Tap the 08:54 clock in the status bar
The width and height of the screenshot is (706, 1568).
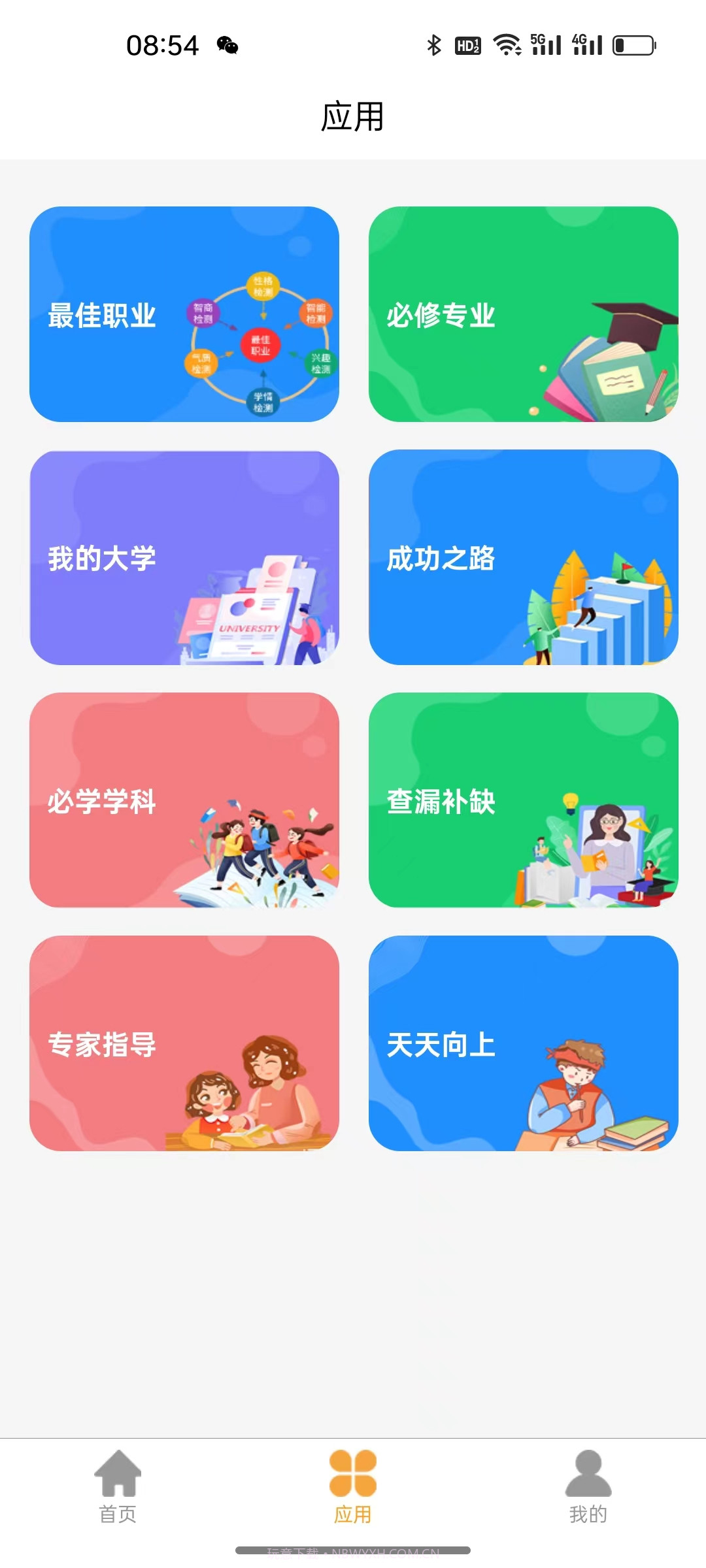(x=162, y=44)
